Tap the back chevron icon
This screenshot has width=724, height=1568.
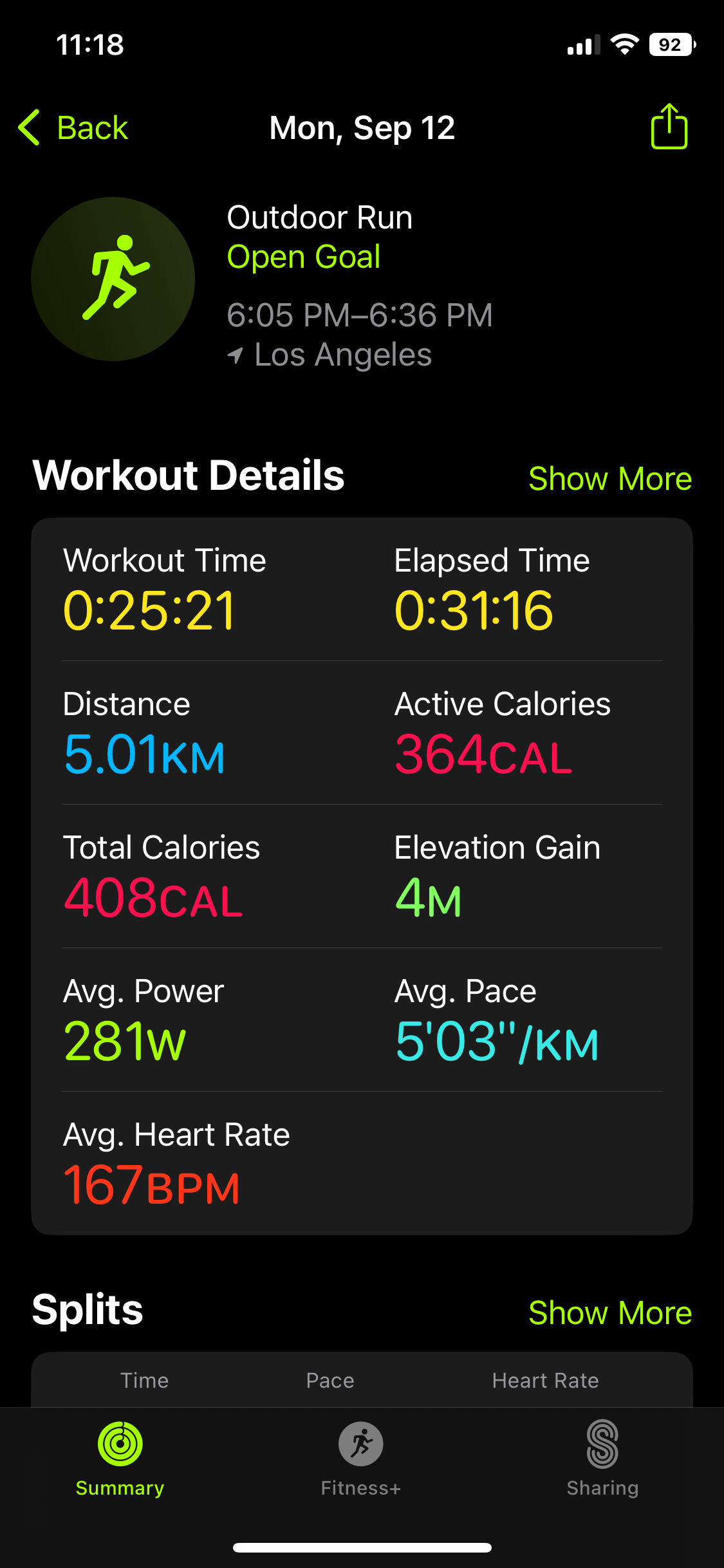(29, 127)
